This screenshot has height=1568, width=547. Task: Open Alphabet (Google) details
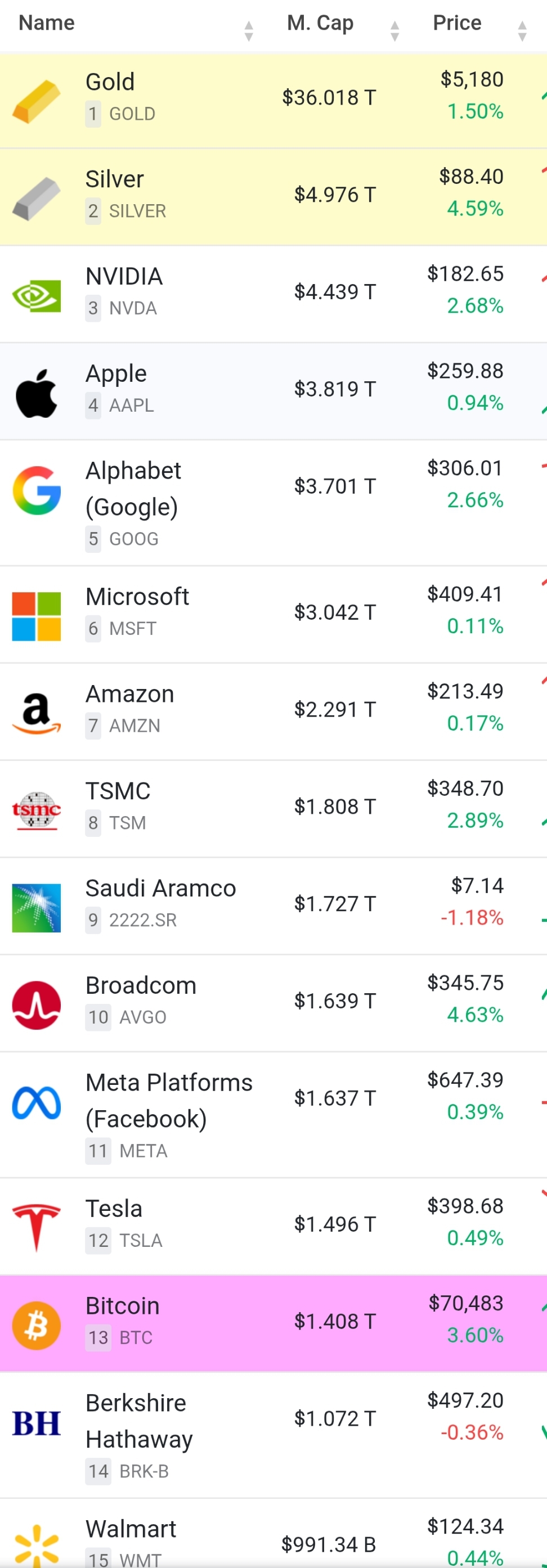(x=133, y=488)
